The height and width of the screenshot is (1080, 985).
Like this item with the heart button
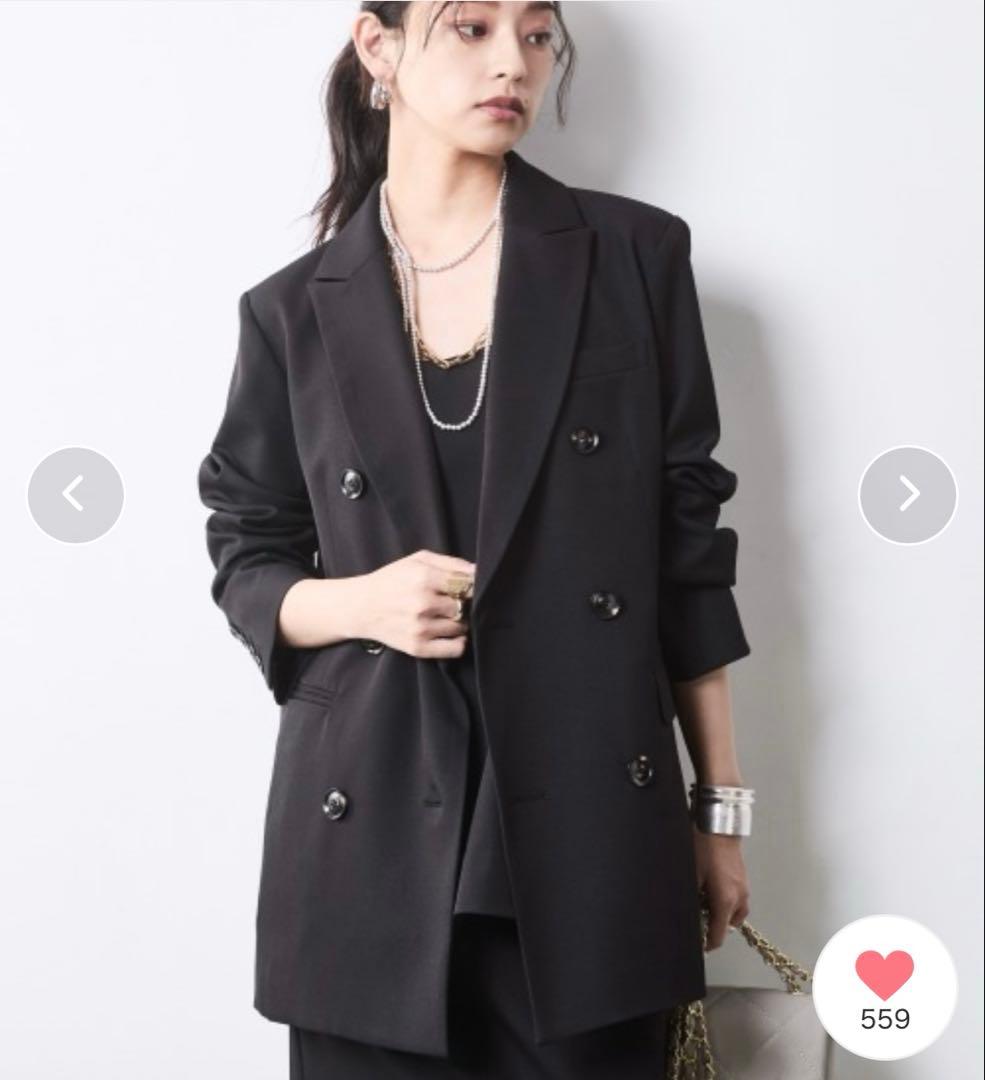pyautogui.click(x=884, y=975)
